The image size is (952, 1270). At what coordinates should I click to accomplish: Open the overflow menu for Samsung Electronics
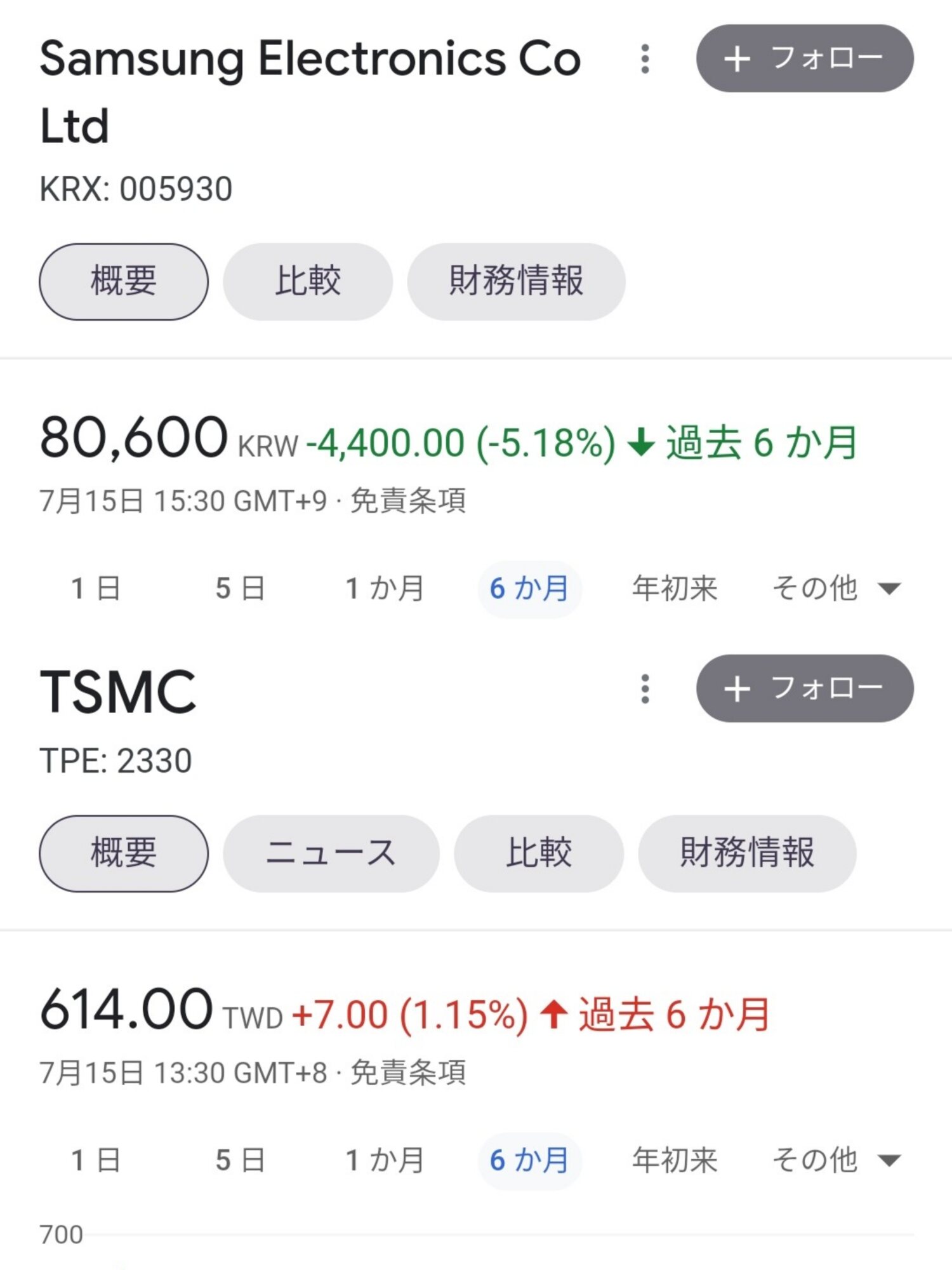645,59
